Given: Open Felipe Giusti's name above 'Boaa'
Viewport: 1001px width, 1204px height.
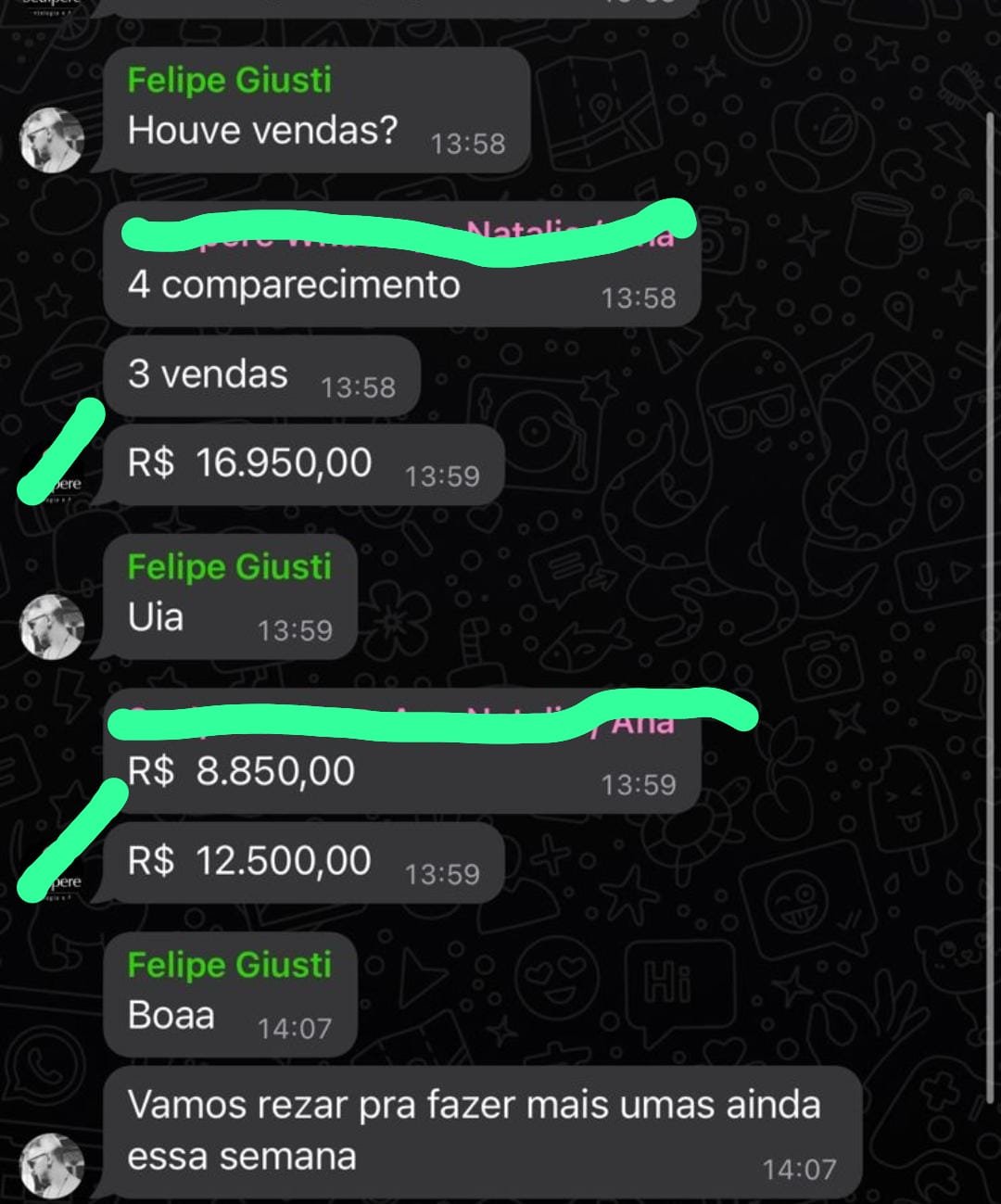Looking at the screenshot, I should [229, 965].
